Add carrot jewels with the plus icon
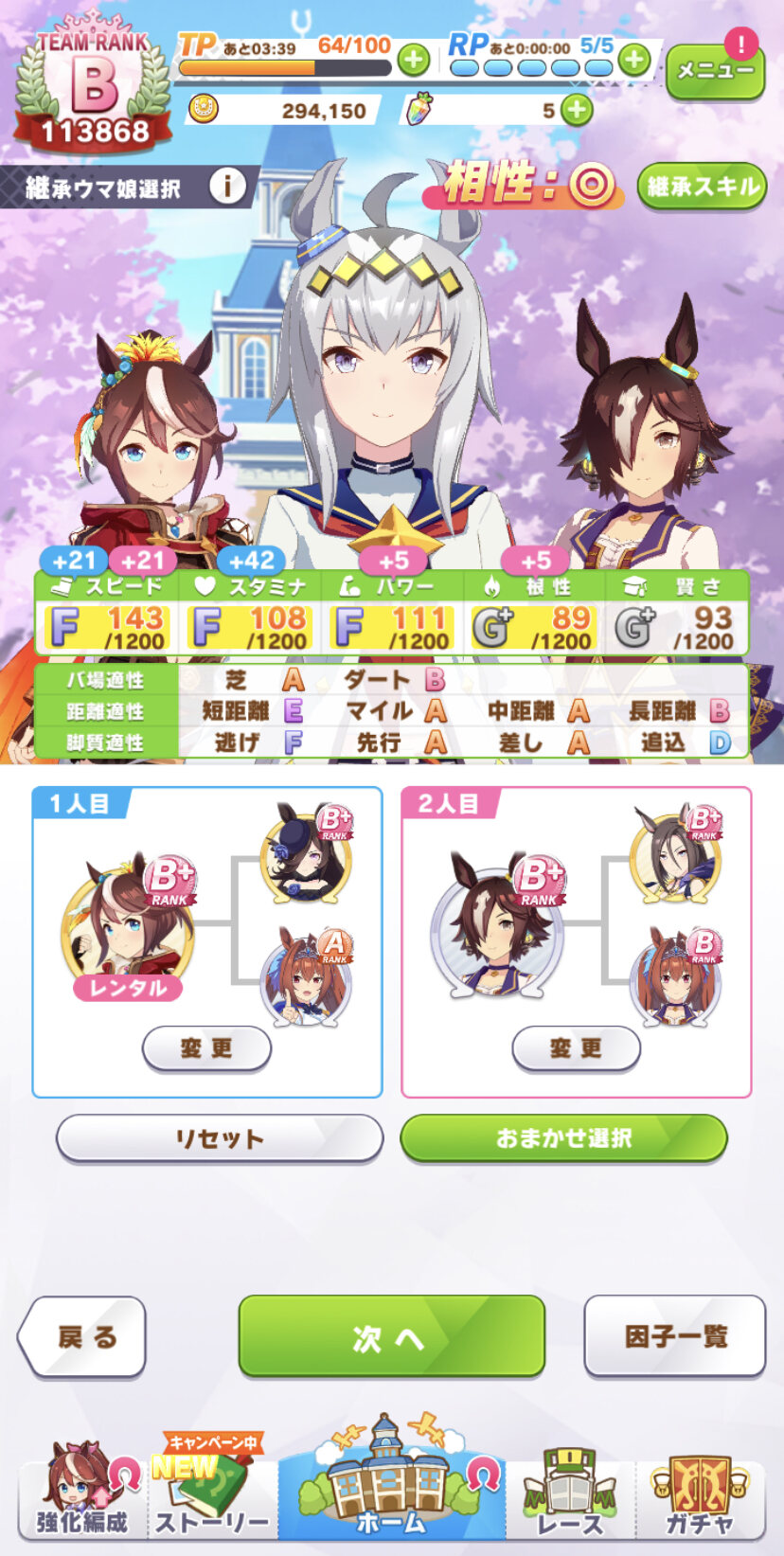The width and height of the screenshot is (784, 1556). pos(576,110)
